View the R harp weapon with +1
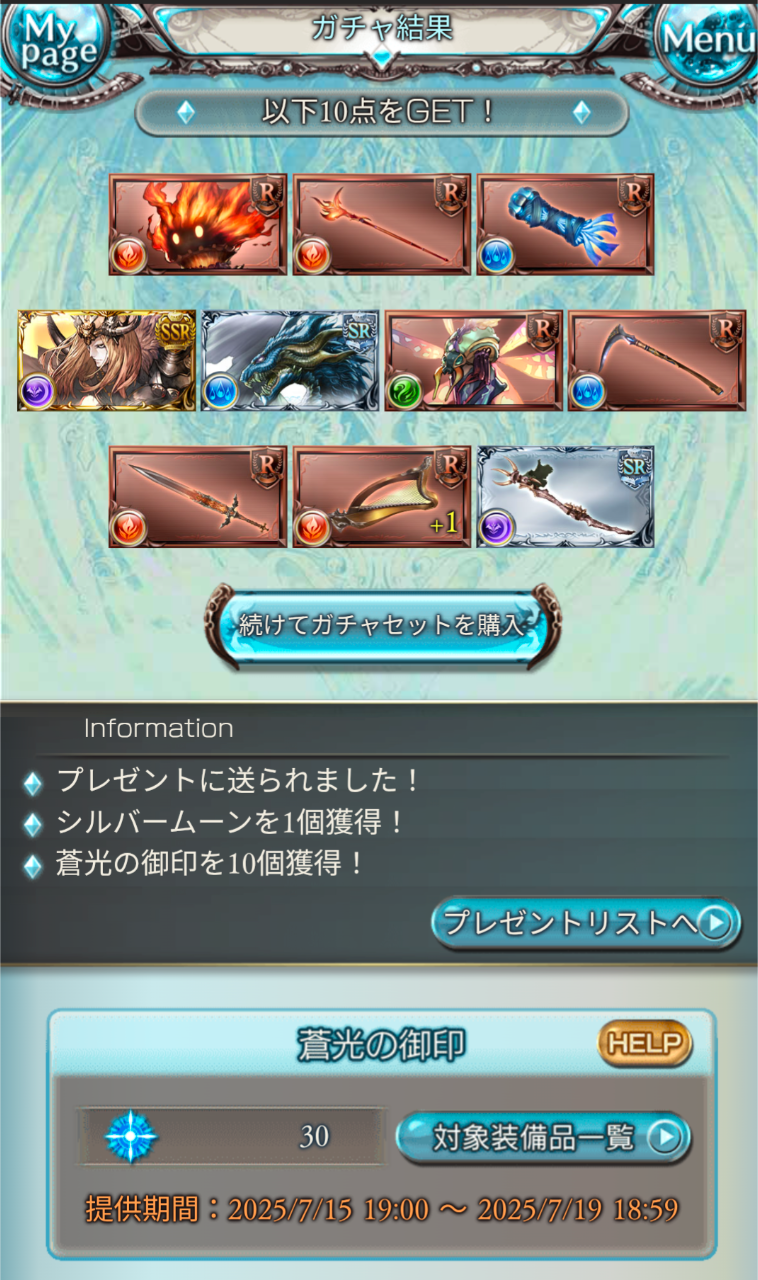Viewport: 758px width, 1280px height. pos(381,497)
